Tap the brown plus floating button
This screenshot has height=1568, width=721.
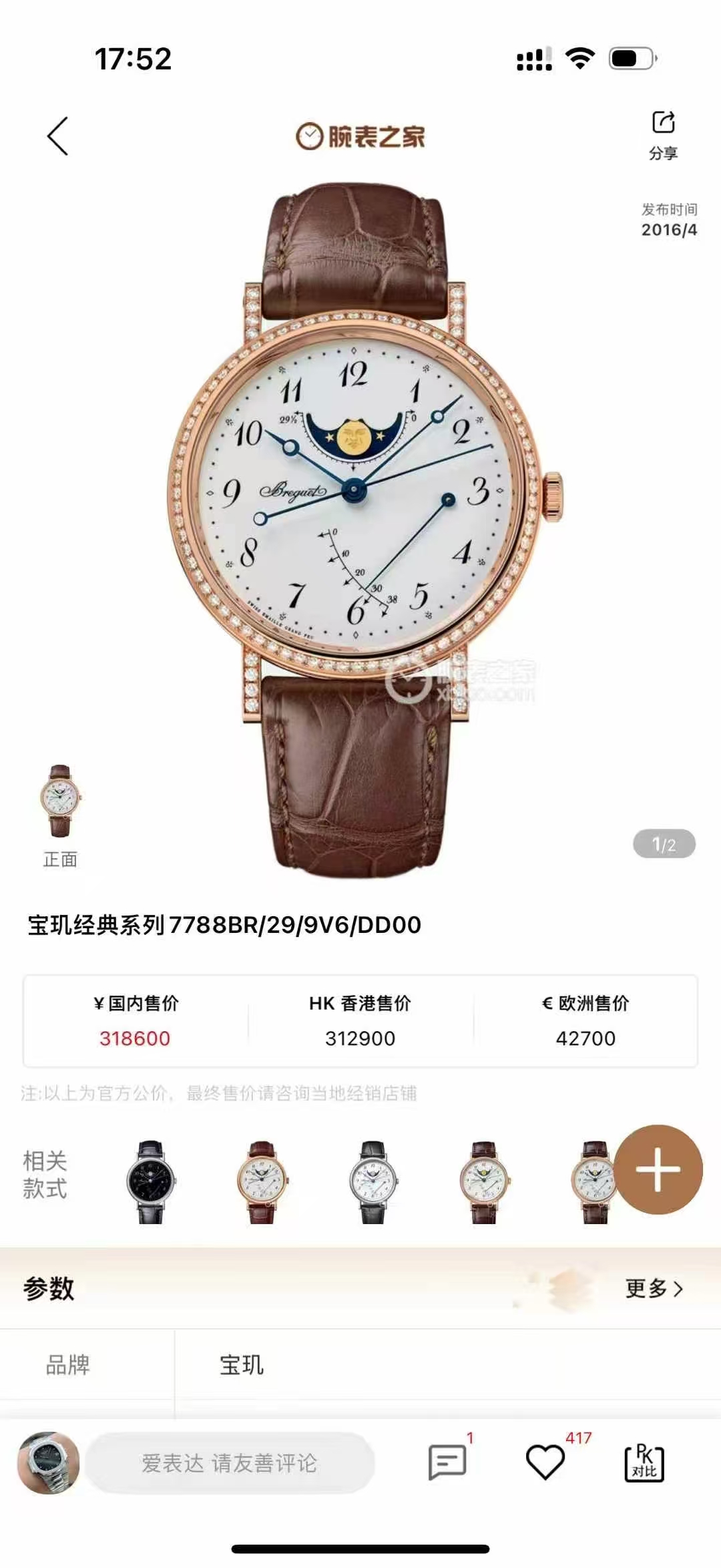point(658,1169)
